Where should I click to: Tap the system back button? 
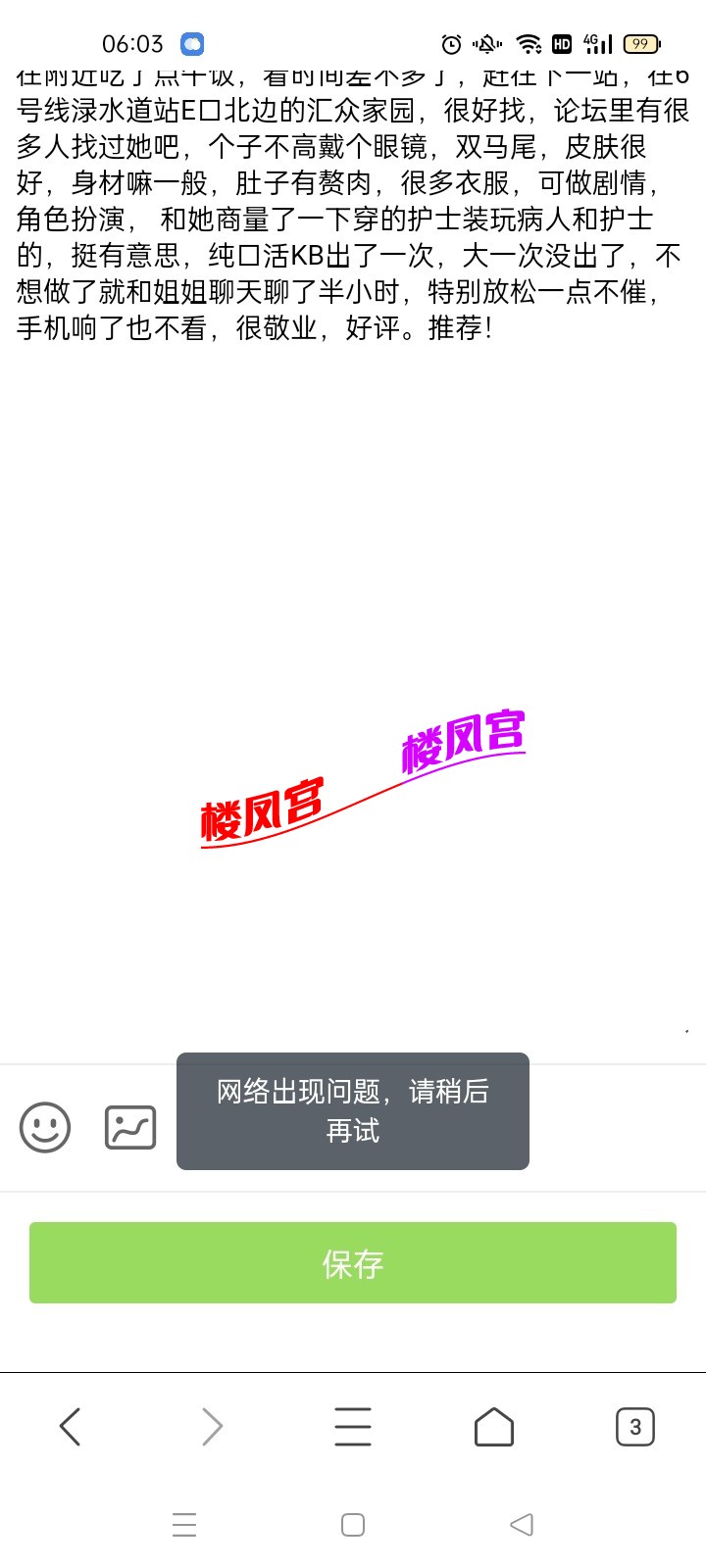[522, 1525]
